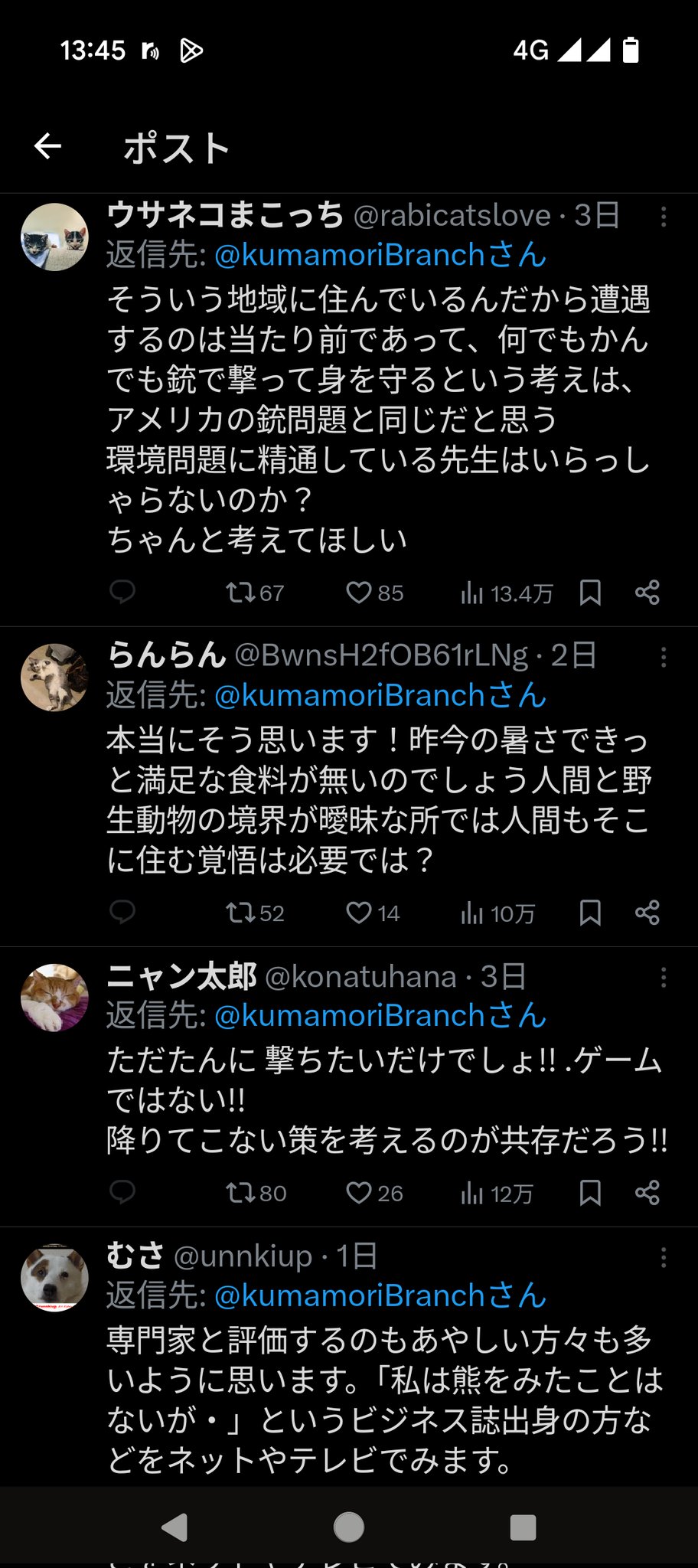The height and width of the screenshot is (1568, 698).
Task: Share ウサネコまこっち's post
Action: (x=647, y=593)
